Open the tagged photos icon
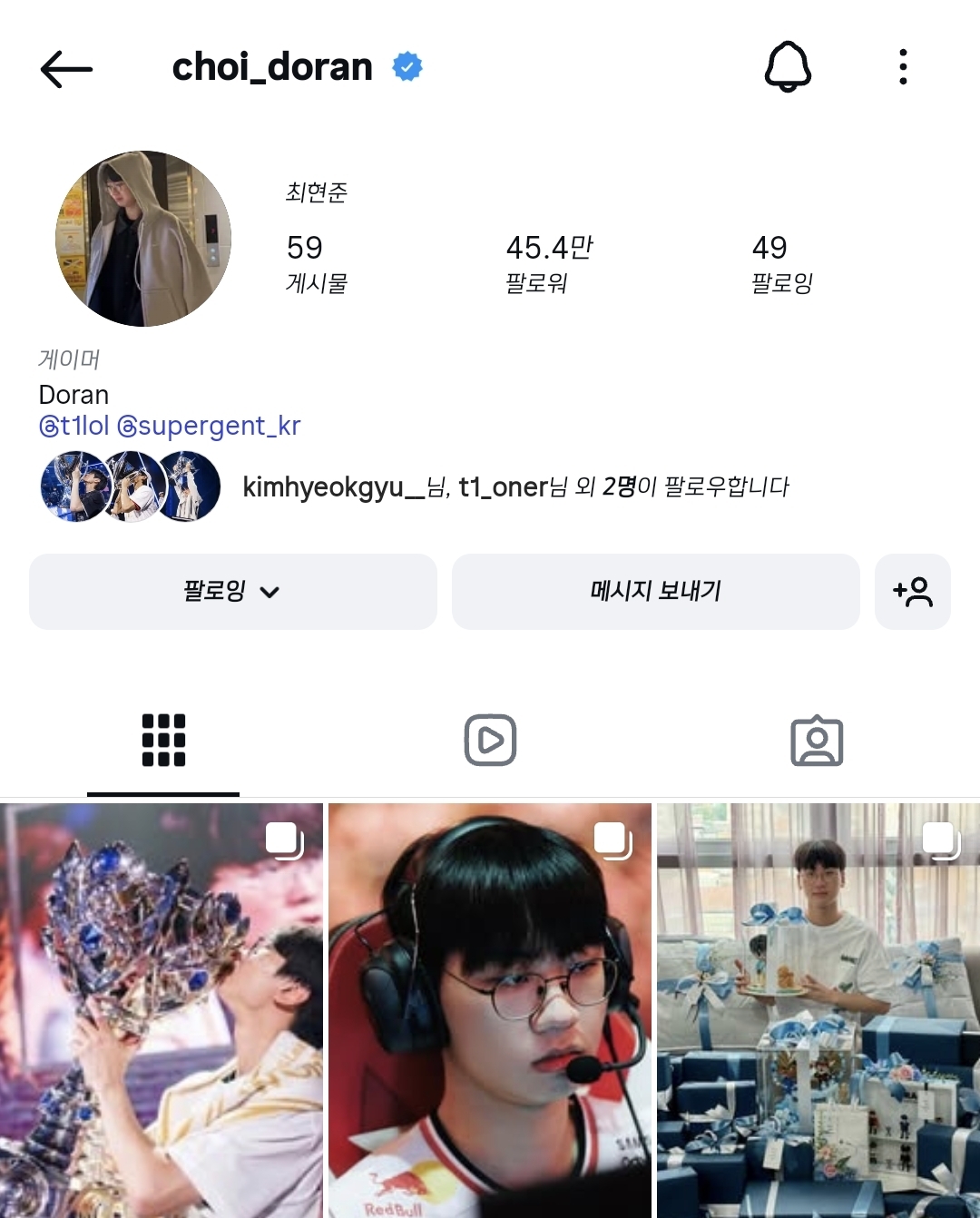This screenshot has height=1218, width=980. click(816, 741)
